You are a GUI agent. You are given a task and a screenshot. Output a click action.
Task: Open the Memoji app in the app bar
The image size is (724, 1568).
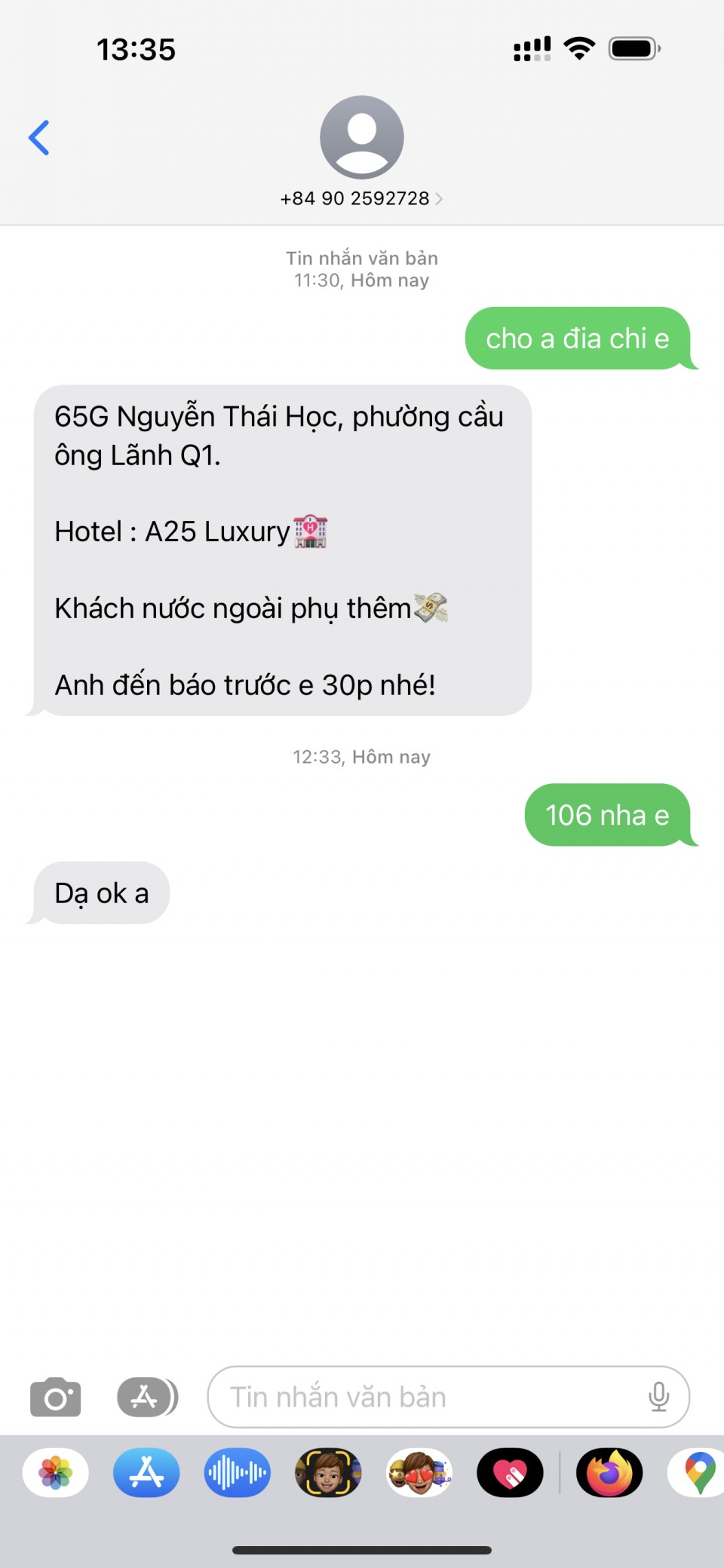point(328,1472)
